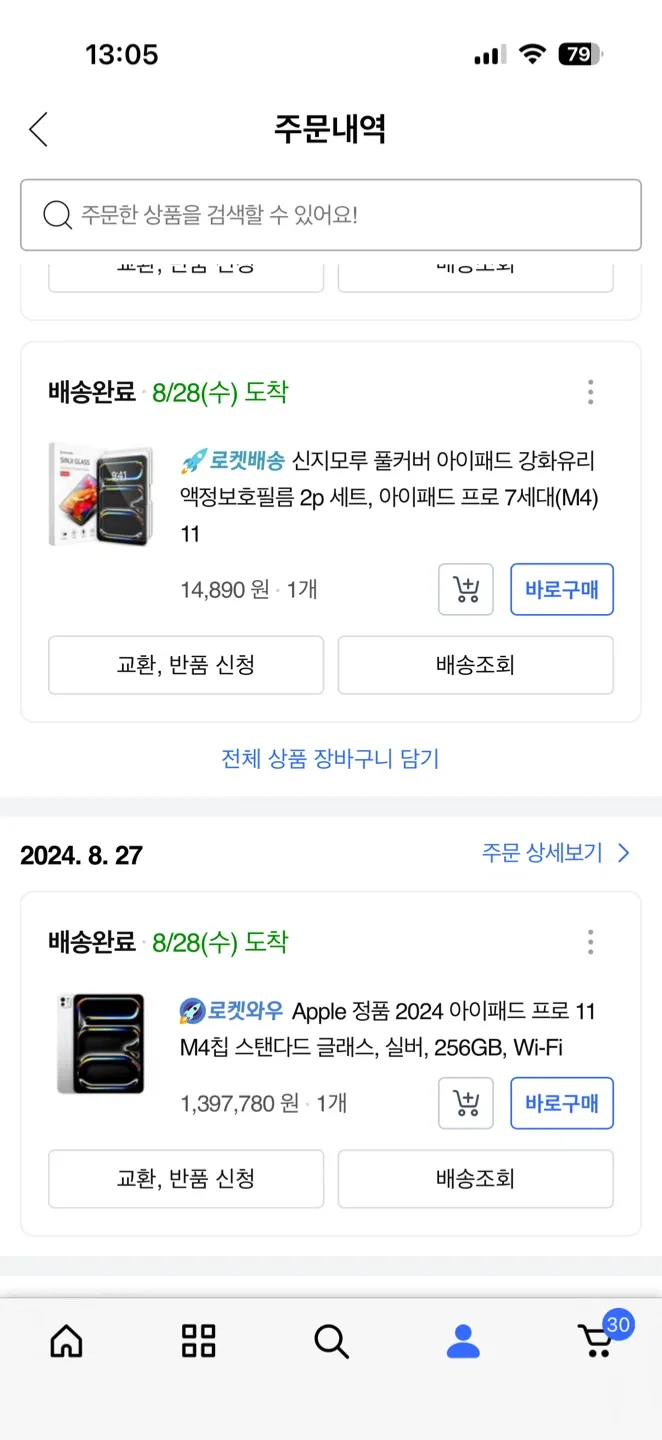Request 교환, 반품 for 신지모루 screen protector
Screen dimensions: 662x1440
point(186,665)
